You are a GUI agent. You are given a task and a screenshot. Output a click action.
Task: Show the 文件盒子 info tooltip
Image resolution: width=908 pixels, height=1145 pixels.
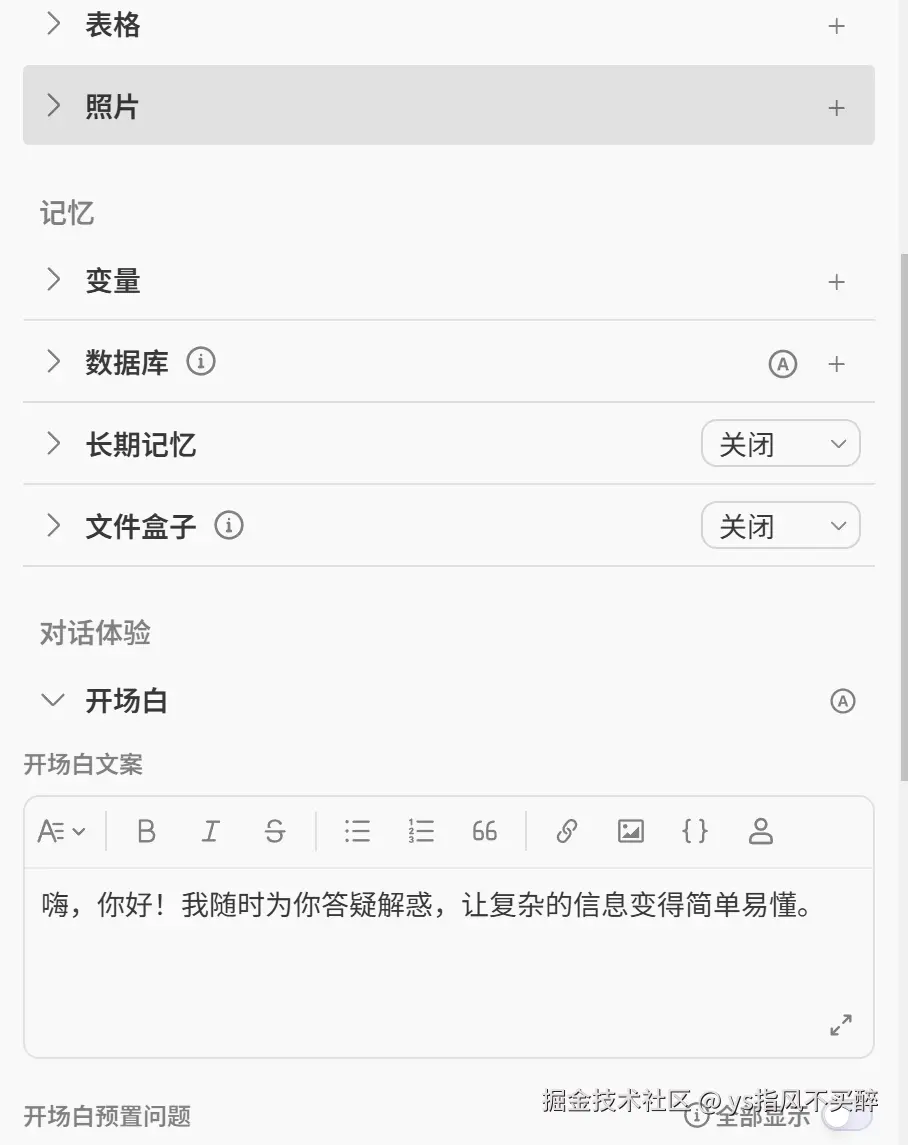click(x=229, y=525)
